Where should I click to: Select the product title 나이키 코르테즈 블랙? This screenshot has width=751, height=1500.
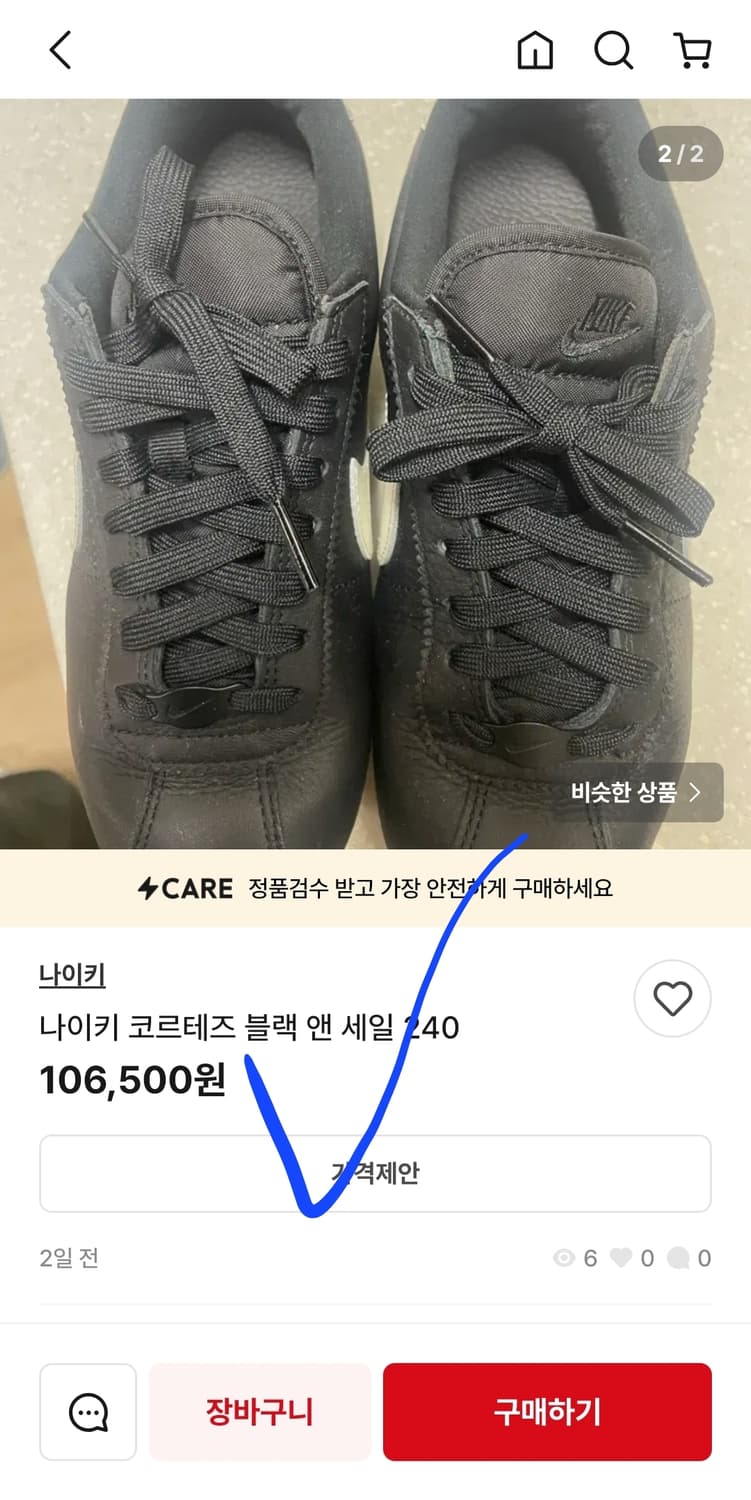click(248, 1027)
